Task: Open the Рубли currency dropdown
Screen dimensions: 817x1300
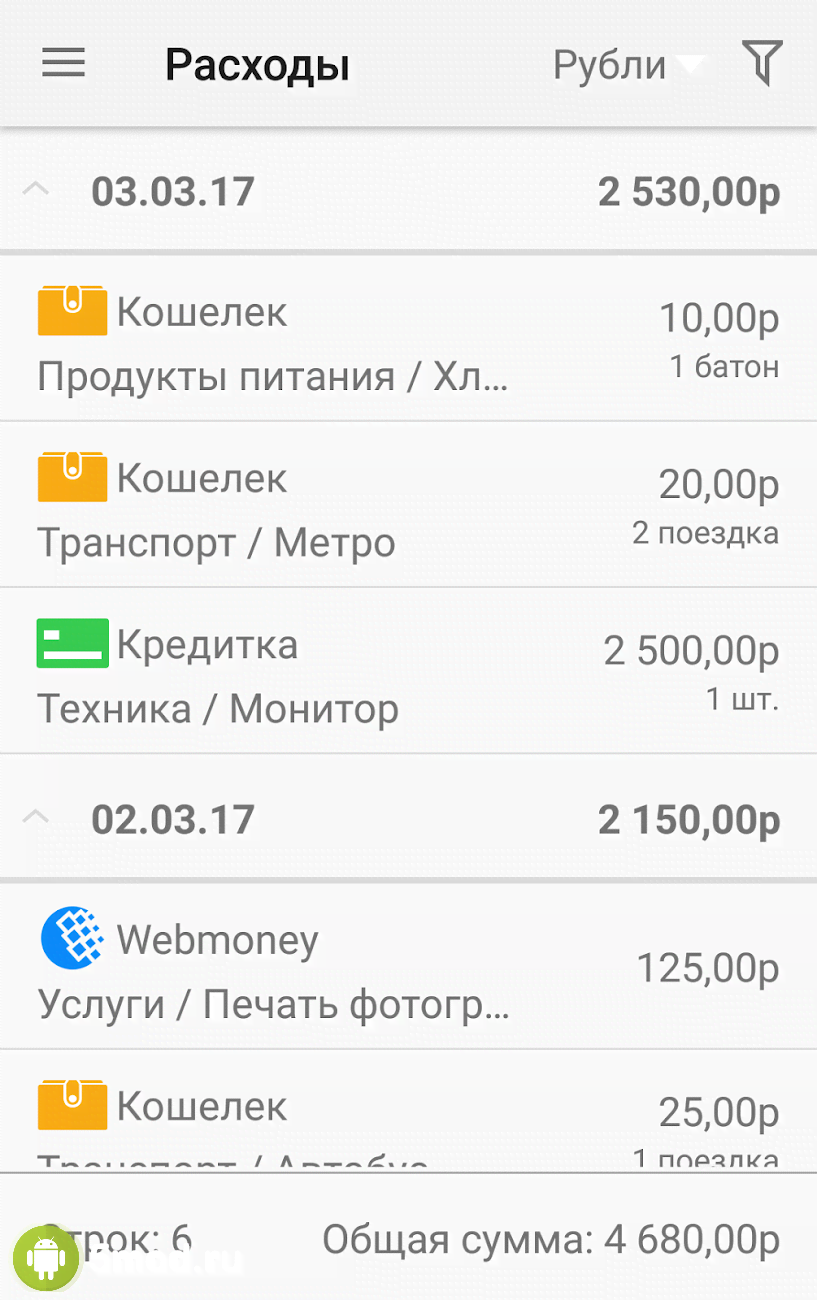Action: tap(628, 65)
